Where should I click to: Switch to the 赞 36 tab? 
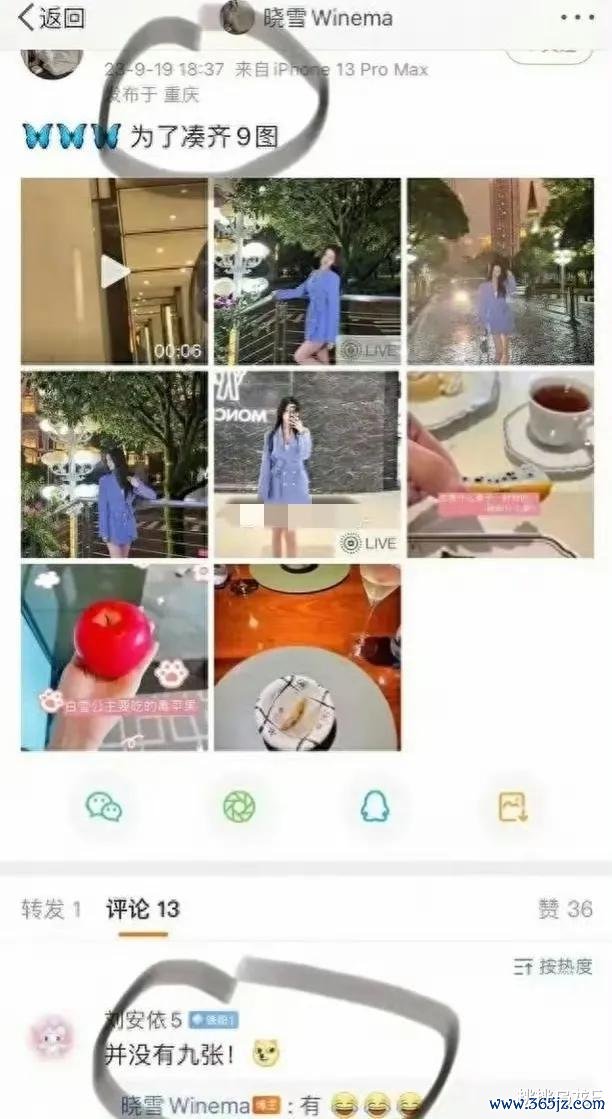[565, 908]
